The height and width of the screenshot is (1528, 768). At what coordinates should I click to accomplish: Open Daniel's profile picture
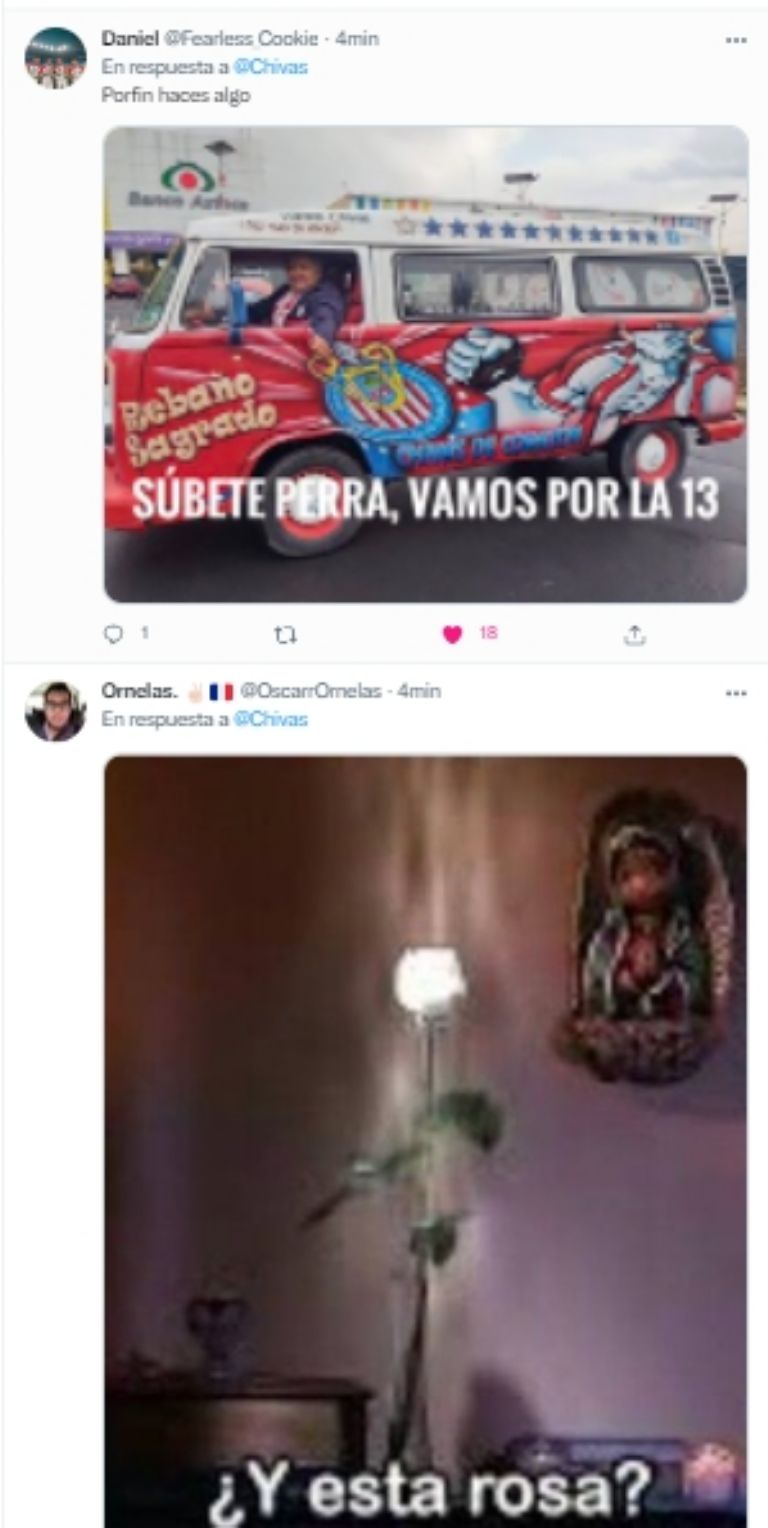coord(55,58)
